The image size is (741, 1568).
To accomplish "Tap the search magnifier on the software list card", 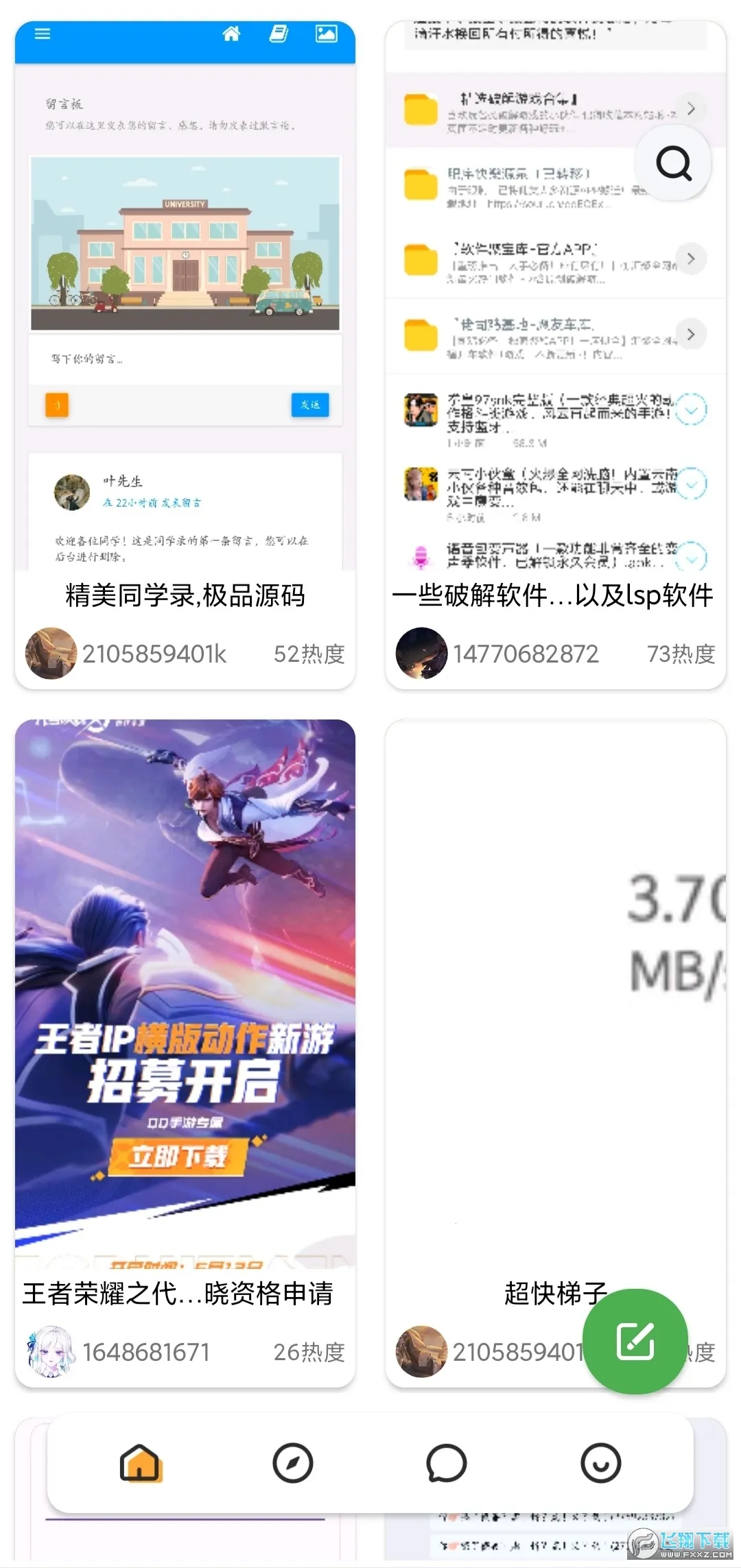I will coord(674,163).
